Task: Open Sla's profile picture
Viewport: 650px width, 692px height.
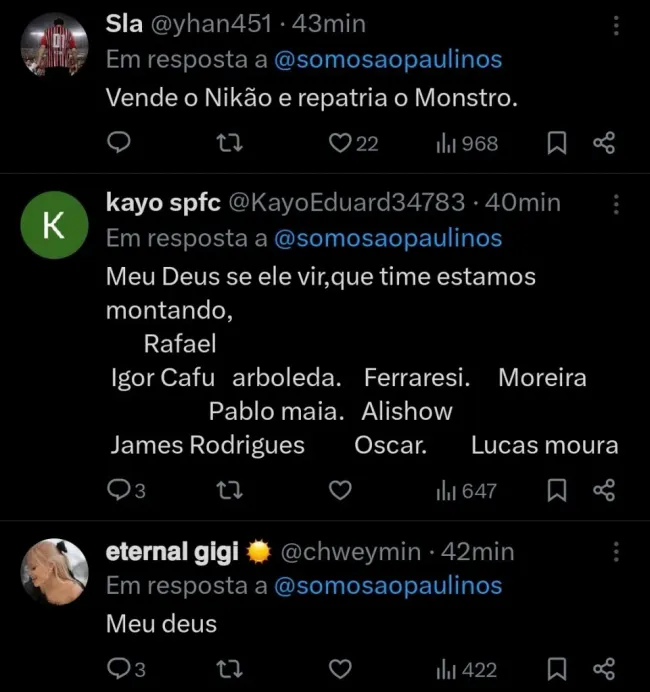Action: [55, 45]
